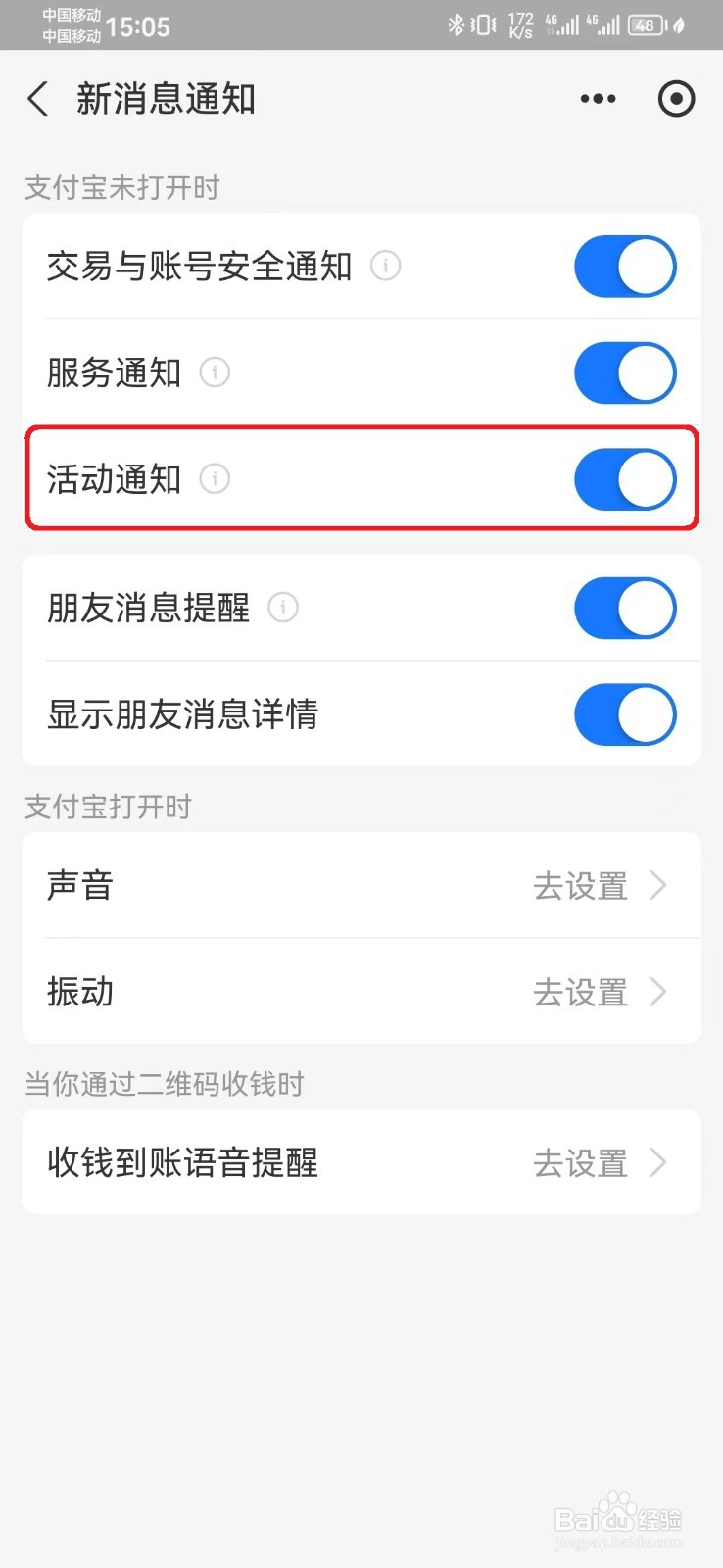
Task: Tap the chevron next to 振动
Action: pyautogui.click(x=658, y=992)
